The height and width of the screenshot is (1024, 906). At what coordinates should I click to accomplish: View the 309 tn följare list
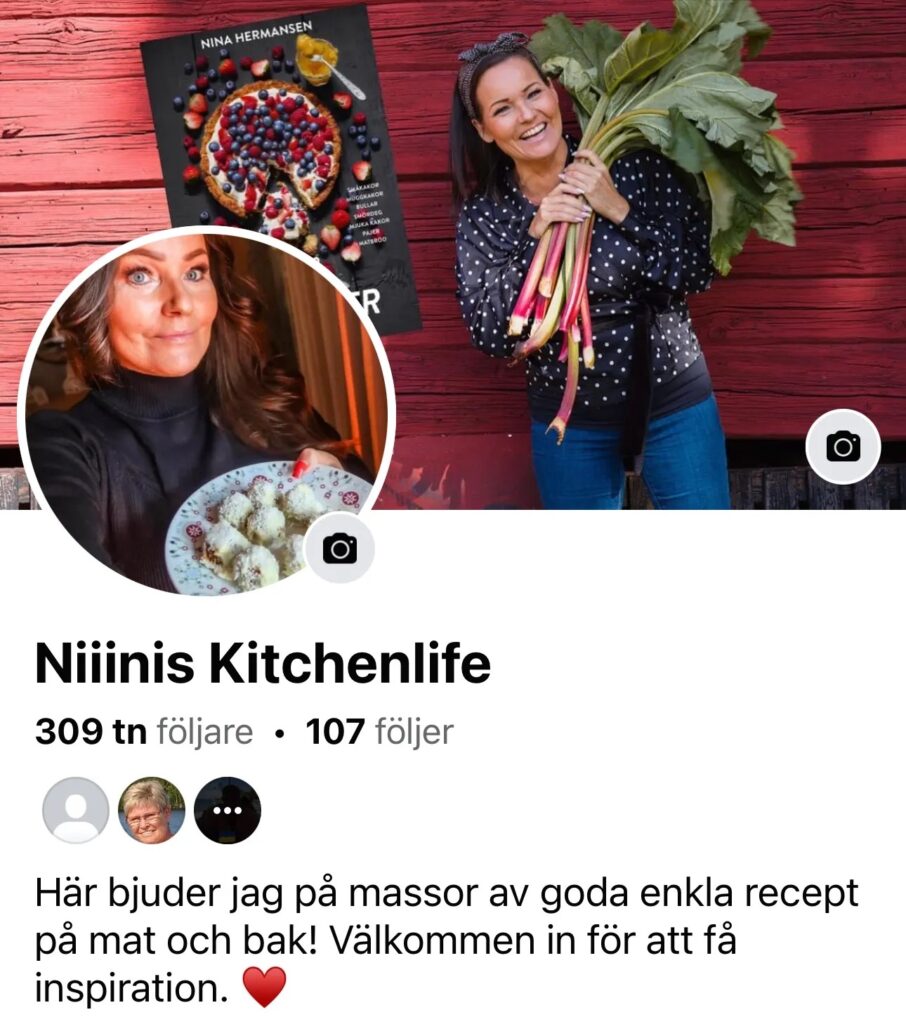coord(144,732)
